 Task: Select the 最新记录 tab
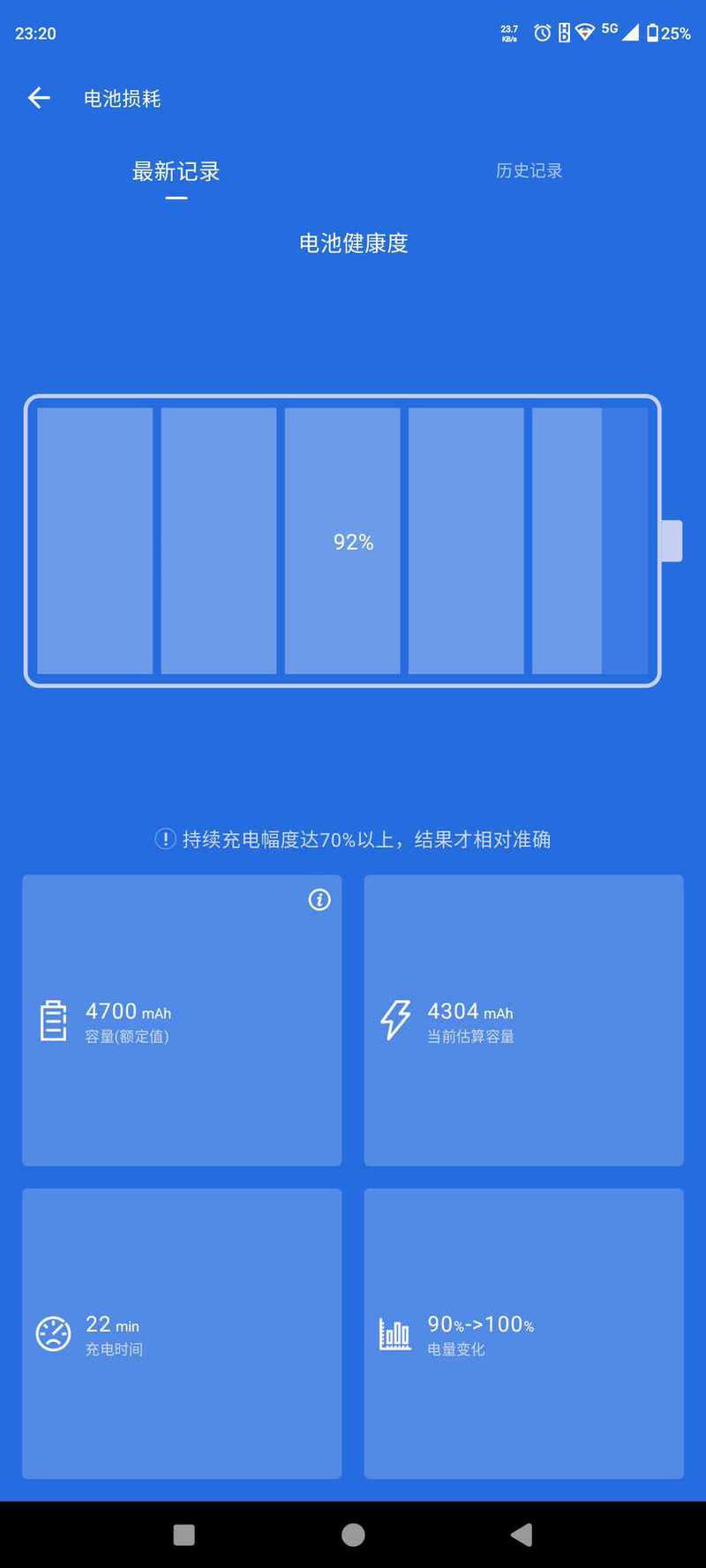point(176,171)
